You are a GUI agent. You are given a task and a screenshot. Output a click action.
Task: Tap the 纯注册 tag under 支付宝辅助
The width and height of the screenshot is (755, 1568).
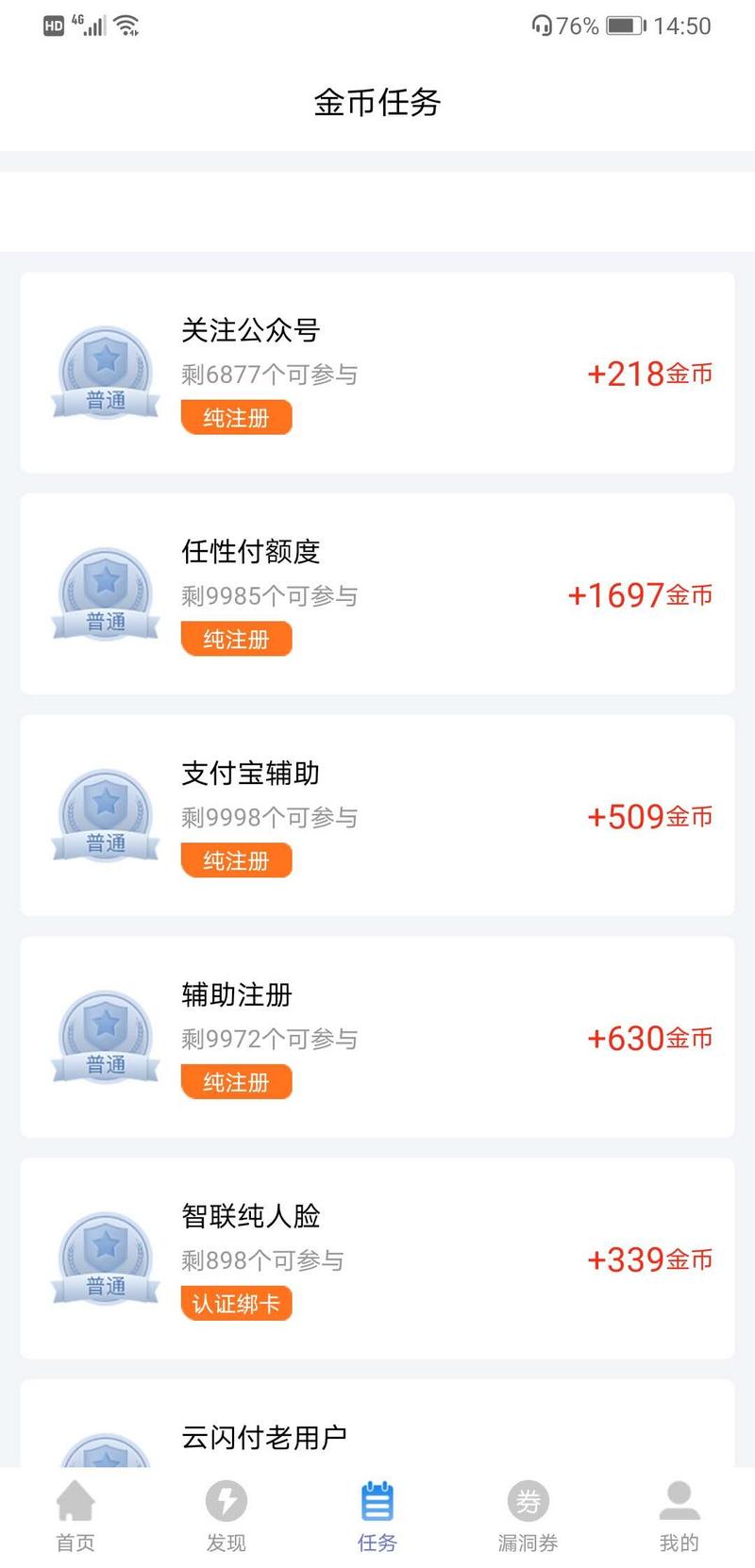coord(236,859)
